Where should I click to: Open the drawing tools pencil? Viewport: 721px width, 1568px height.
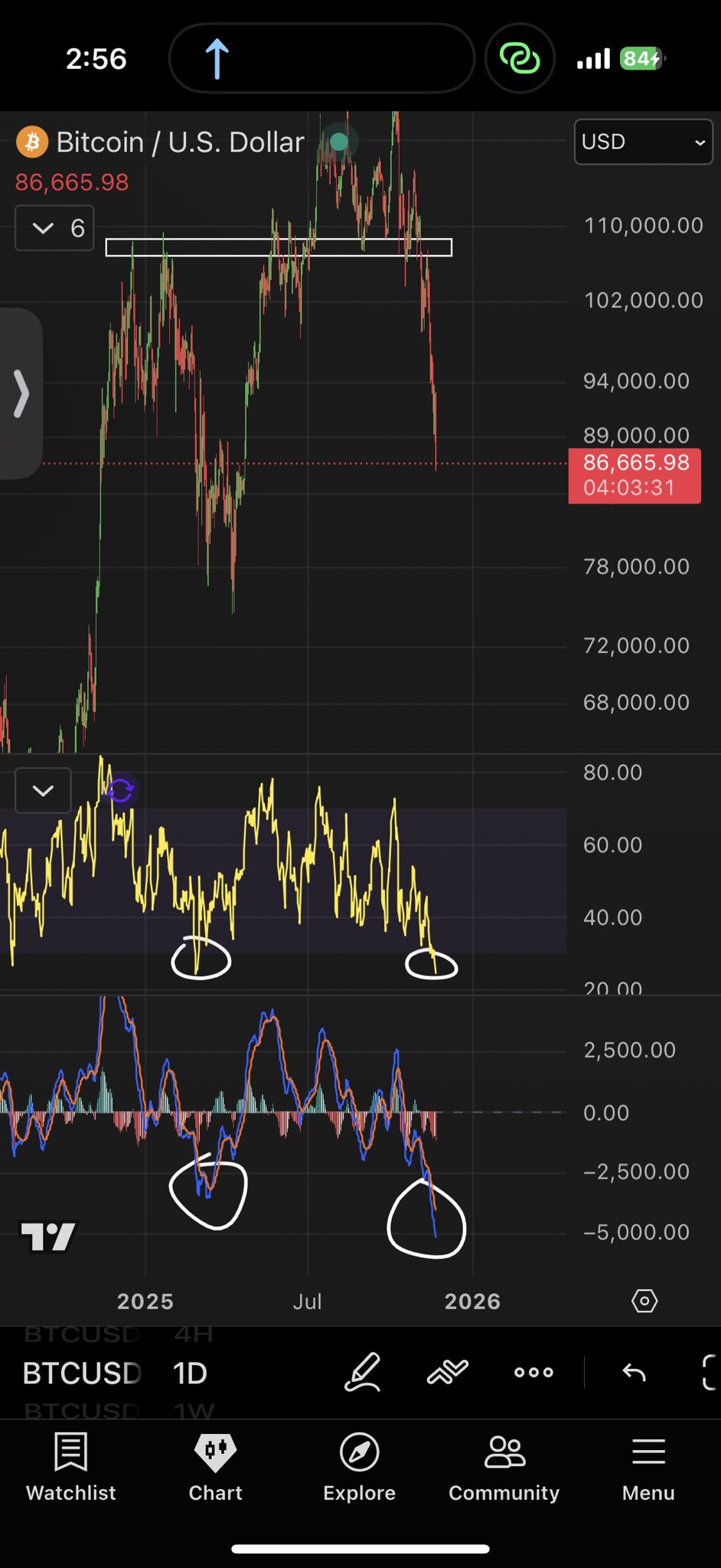pyautogui.click(x=362, y=1372)
